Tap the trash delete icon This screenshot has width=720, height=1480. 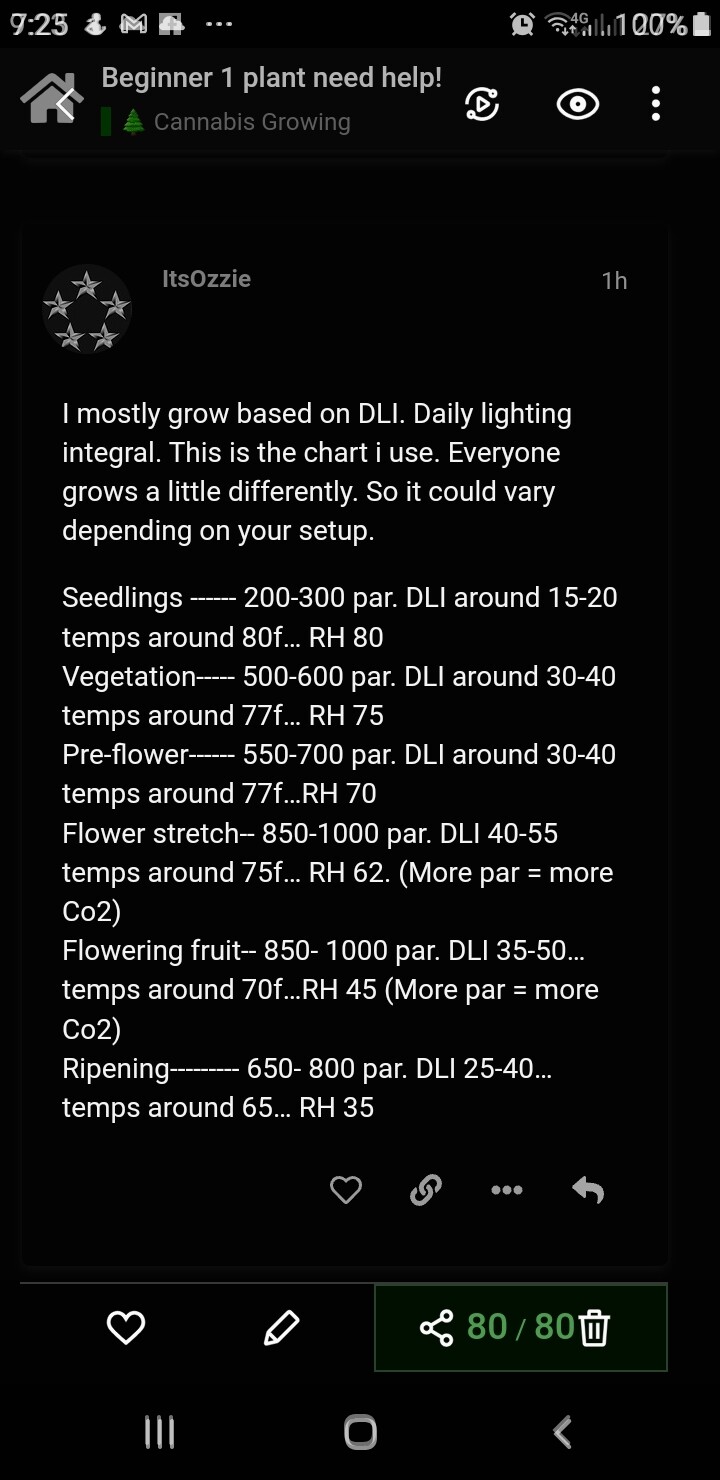click(x=594, y=1328)
